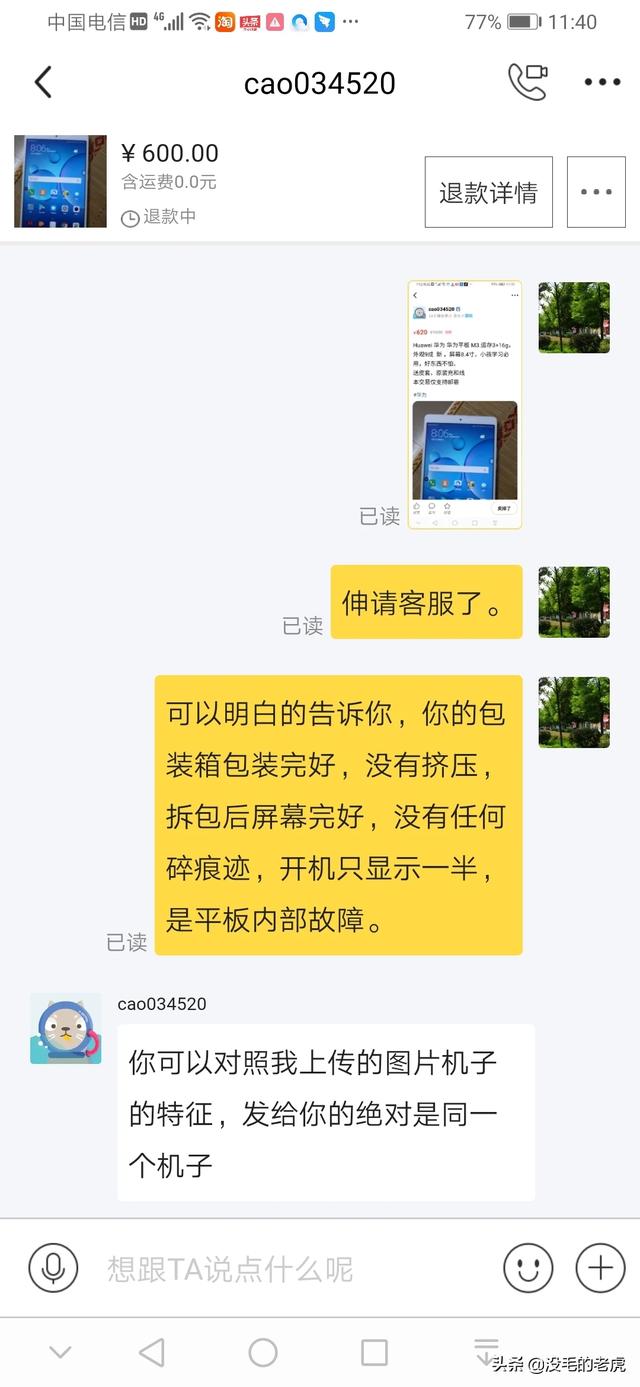Open the sent listing screenshot image
This screenshot has height=1387, width=640.
464,404
